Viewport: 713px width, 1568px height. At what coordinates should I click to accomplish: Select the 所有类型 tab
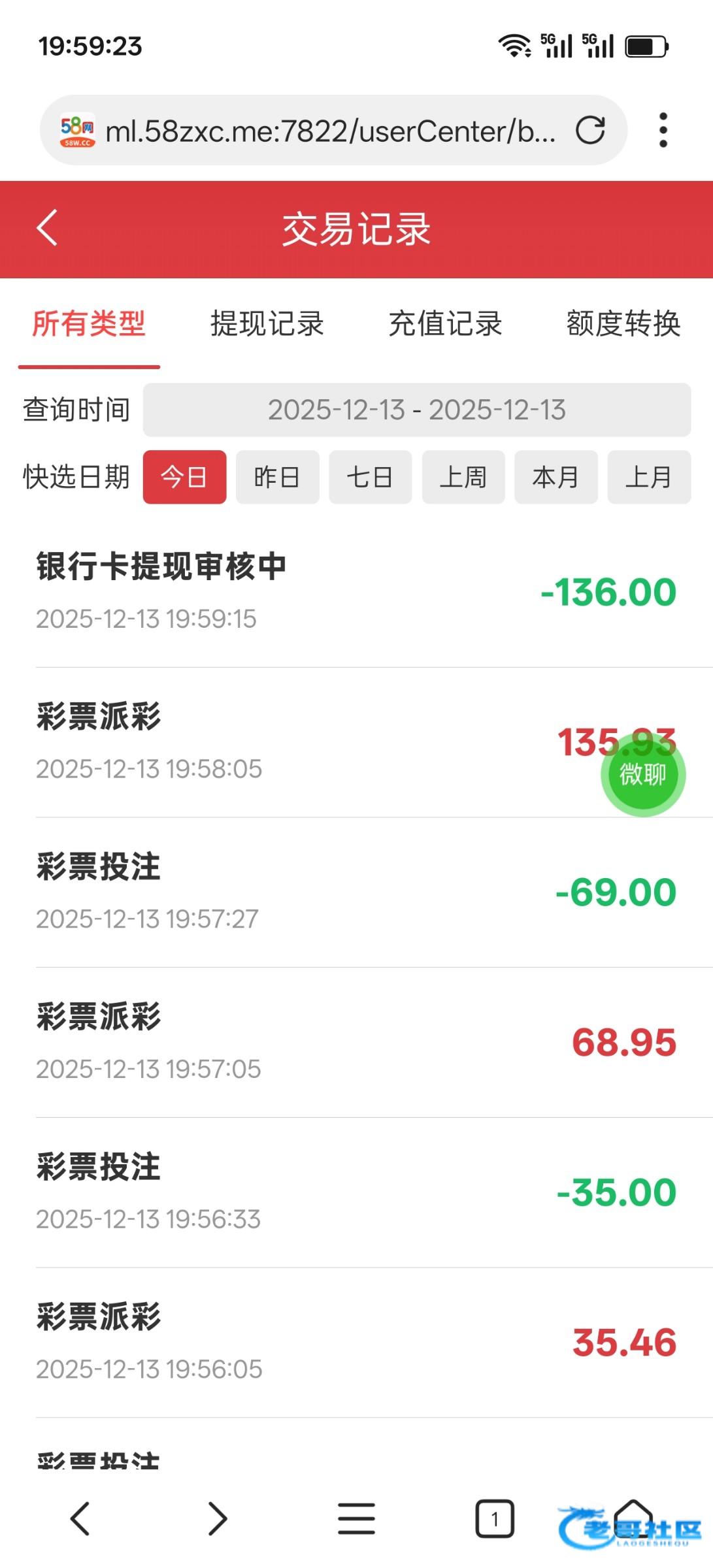[x=89, y=324]
